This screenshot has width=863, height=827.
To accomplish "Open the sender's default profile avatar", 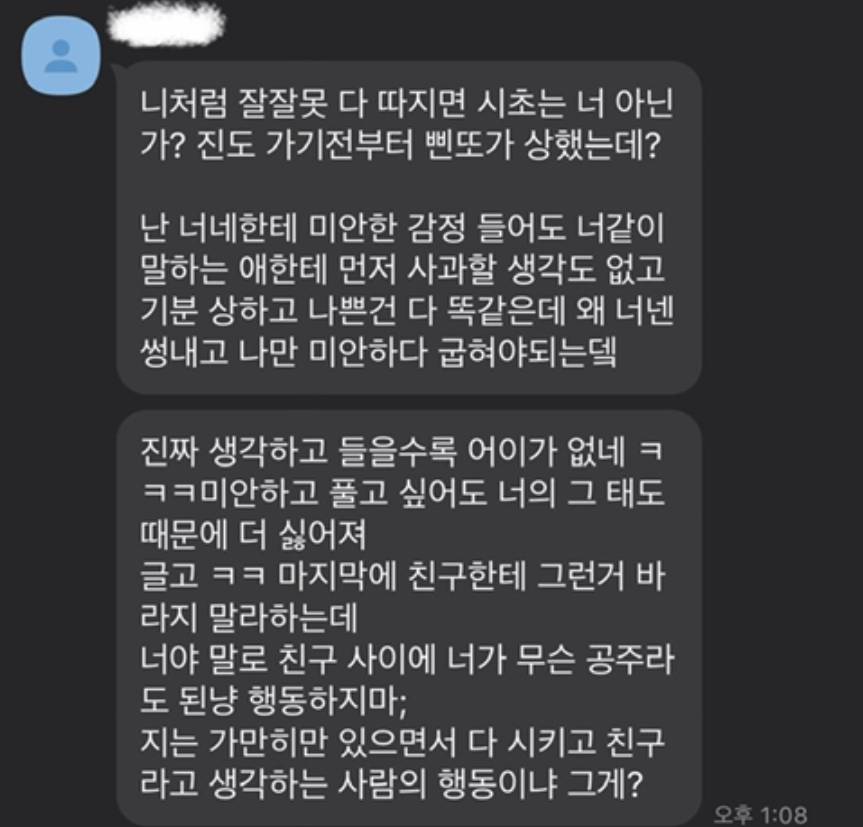I will (61, 54).
